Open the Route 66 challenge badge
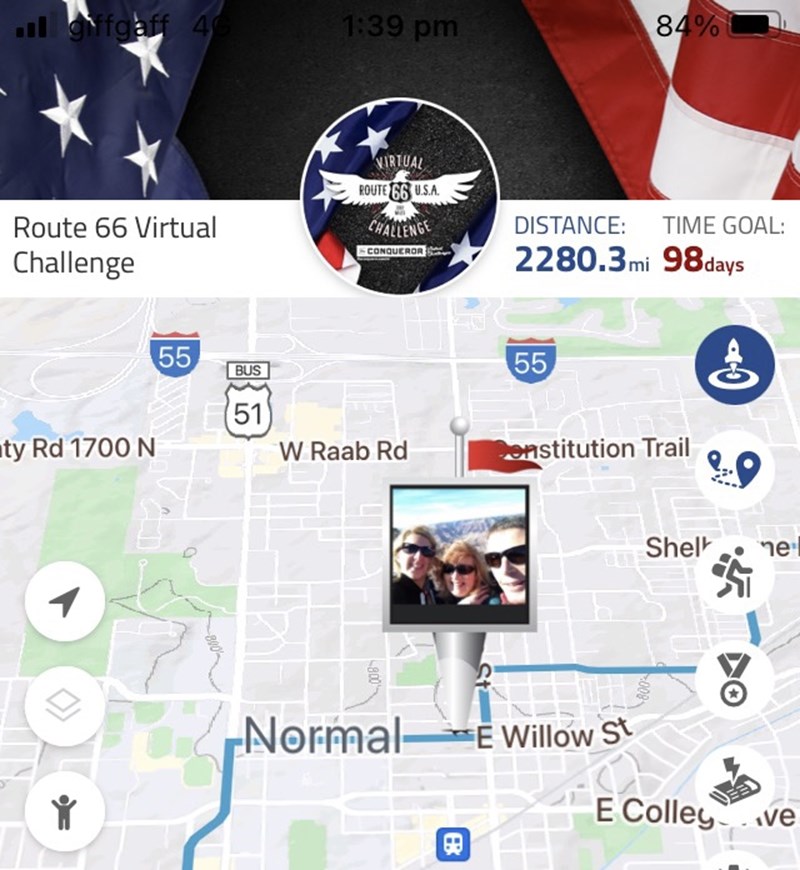Viewport: 800px width, 870px height. (x=400, y=196)
